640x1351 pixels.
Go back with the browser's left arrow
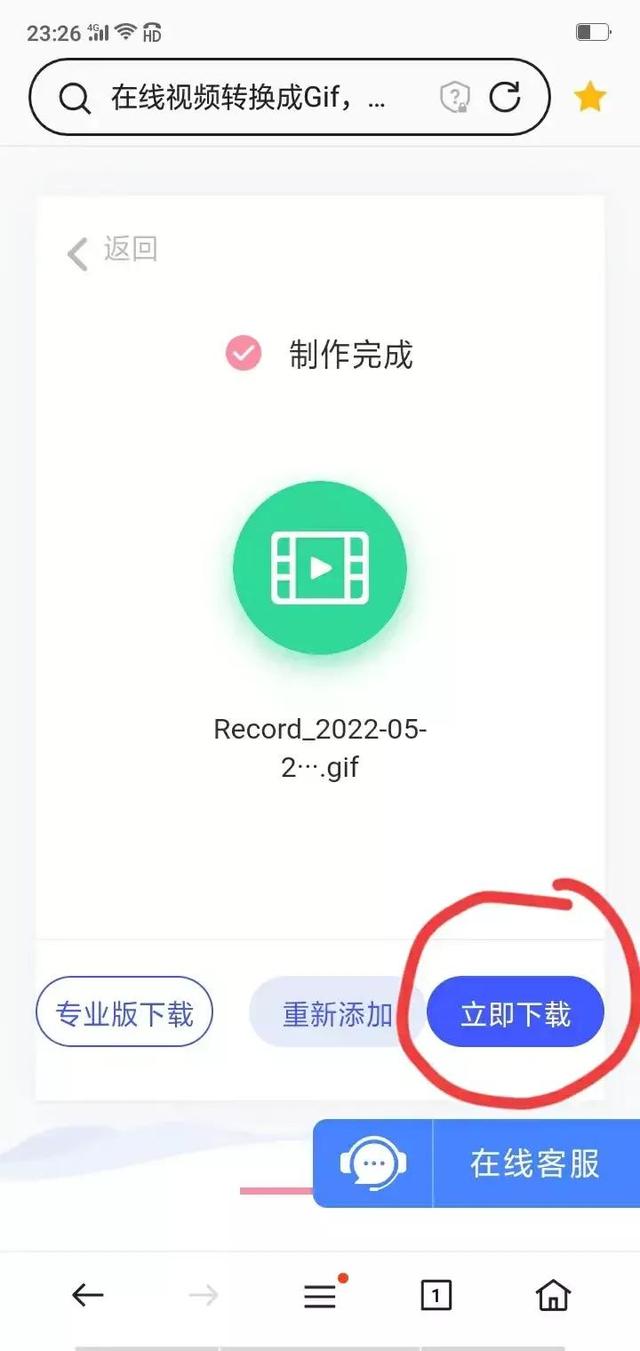(88, 1296)
